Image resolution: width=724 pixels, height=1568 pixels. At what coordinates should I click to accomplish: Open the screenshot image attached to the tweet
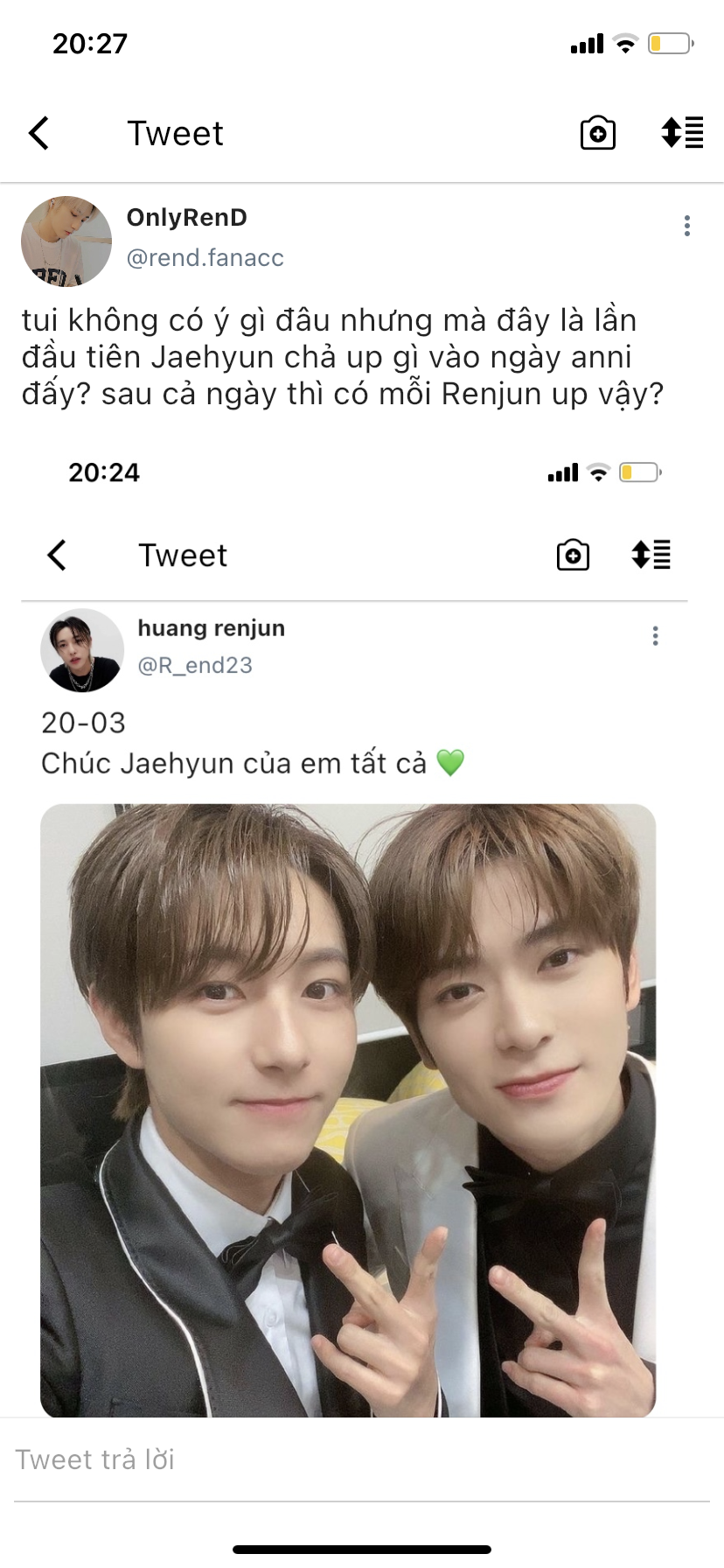tap(362, 929)
